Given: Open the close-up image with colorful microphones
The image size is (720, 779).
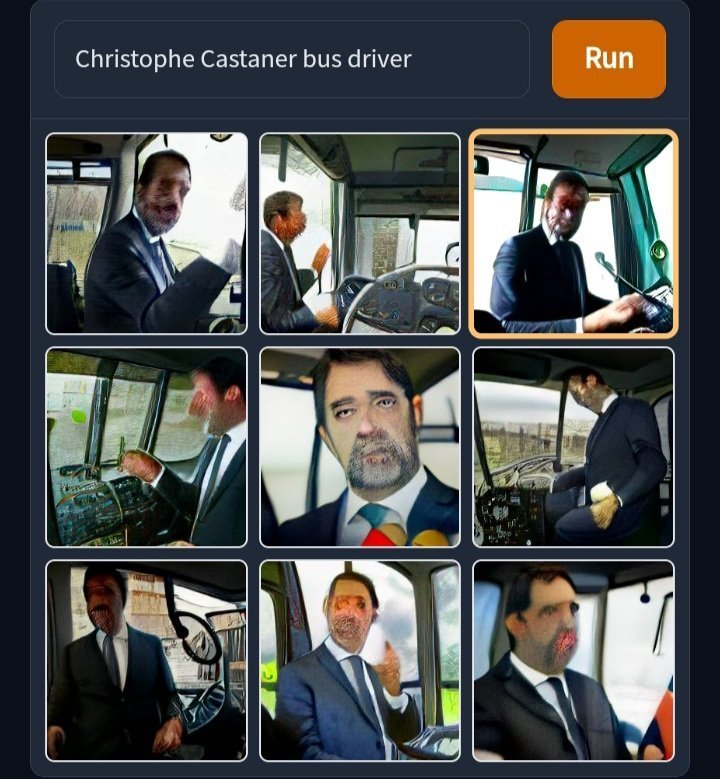Looking at the screenshot, I should tap(360, 447).
